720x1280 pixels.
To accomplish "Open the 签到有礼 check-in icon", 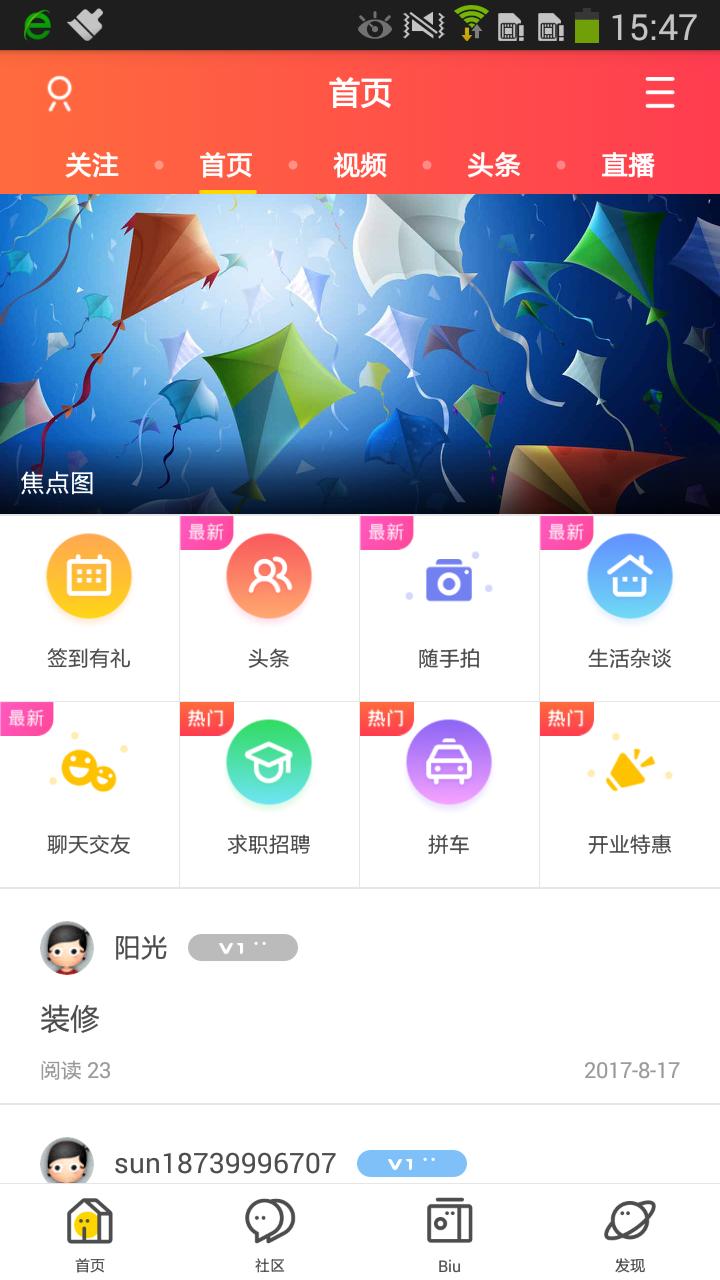I will [x=89, y=576].
